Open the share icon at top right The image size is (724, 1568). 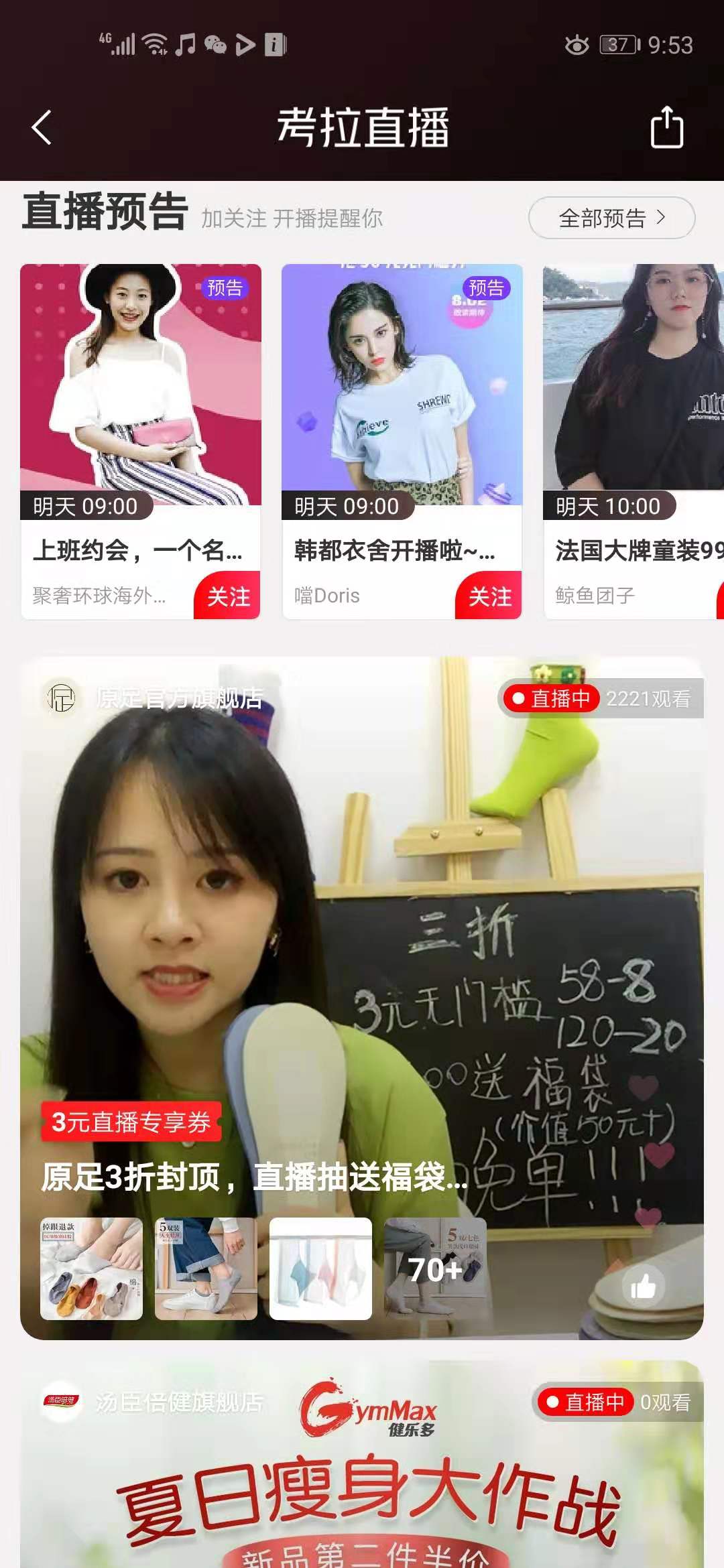[x=667, y=127]
